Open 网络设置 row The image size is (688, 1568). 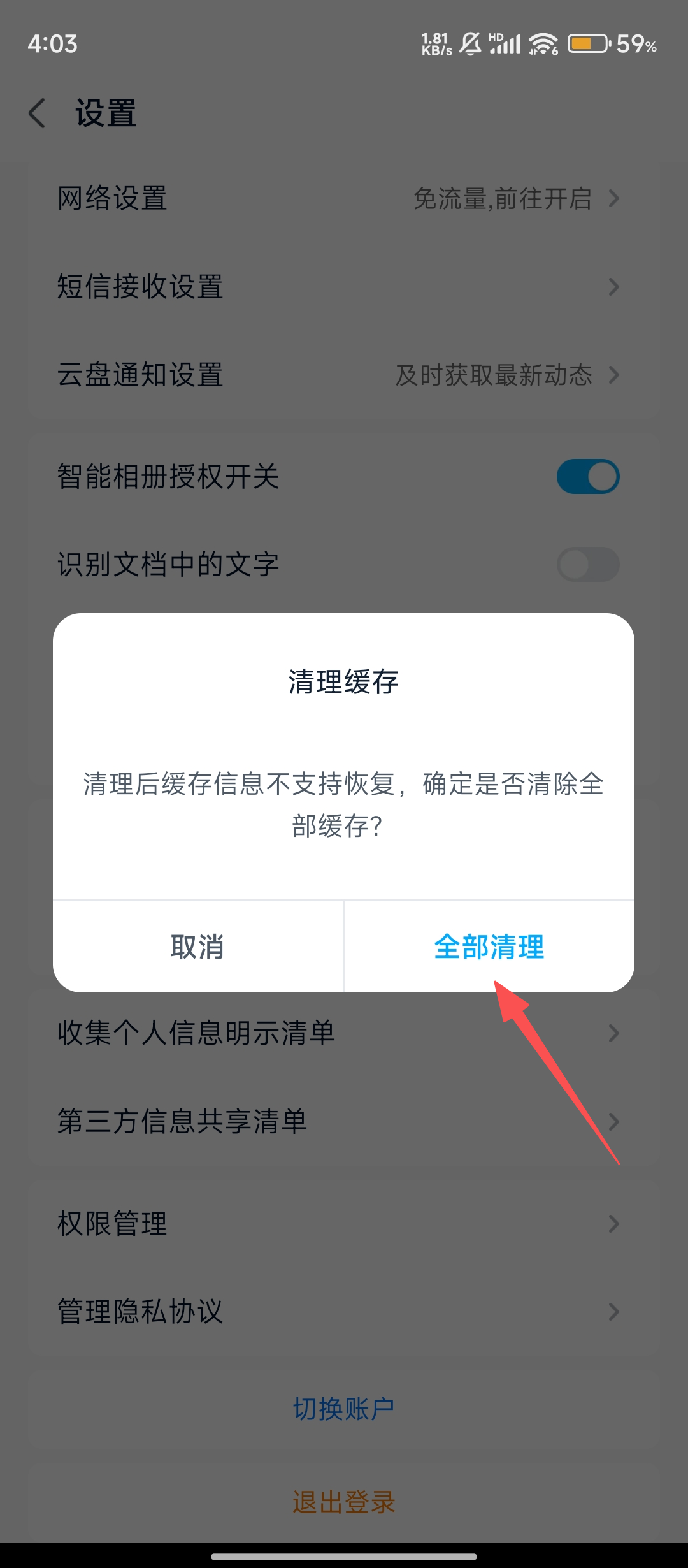point(338,198)
